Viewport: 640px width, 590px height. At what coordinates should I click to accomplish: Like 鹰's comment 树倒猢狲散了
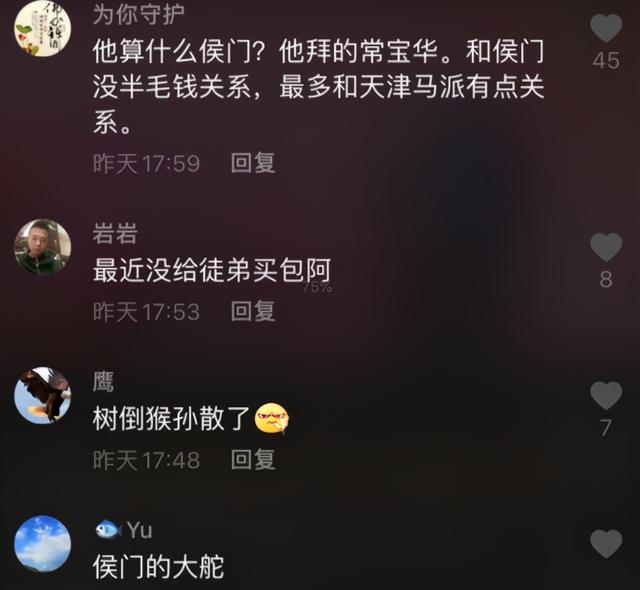(x=605, y=396)
